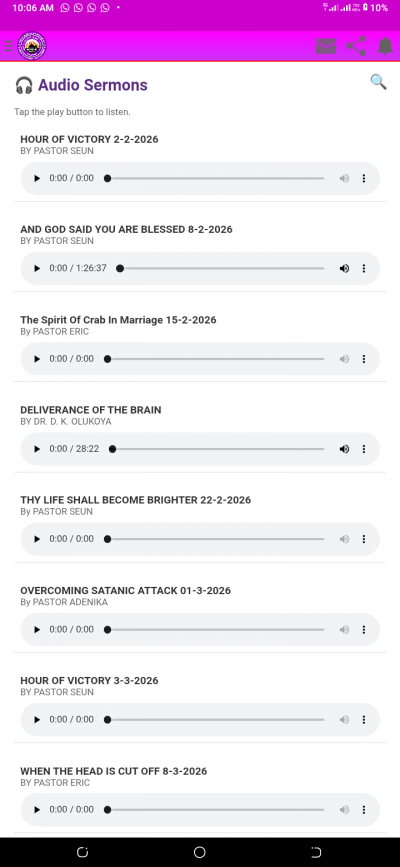
Task: Play Deliverance of the Brain sermon
Action: pyautogui.click(x=37, y=449)
